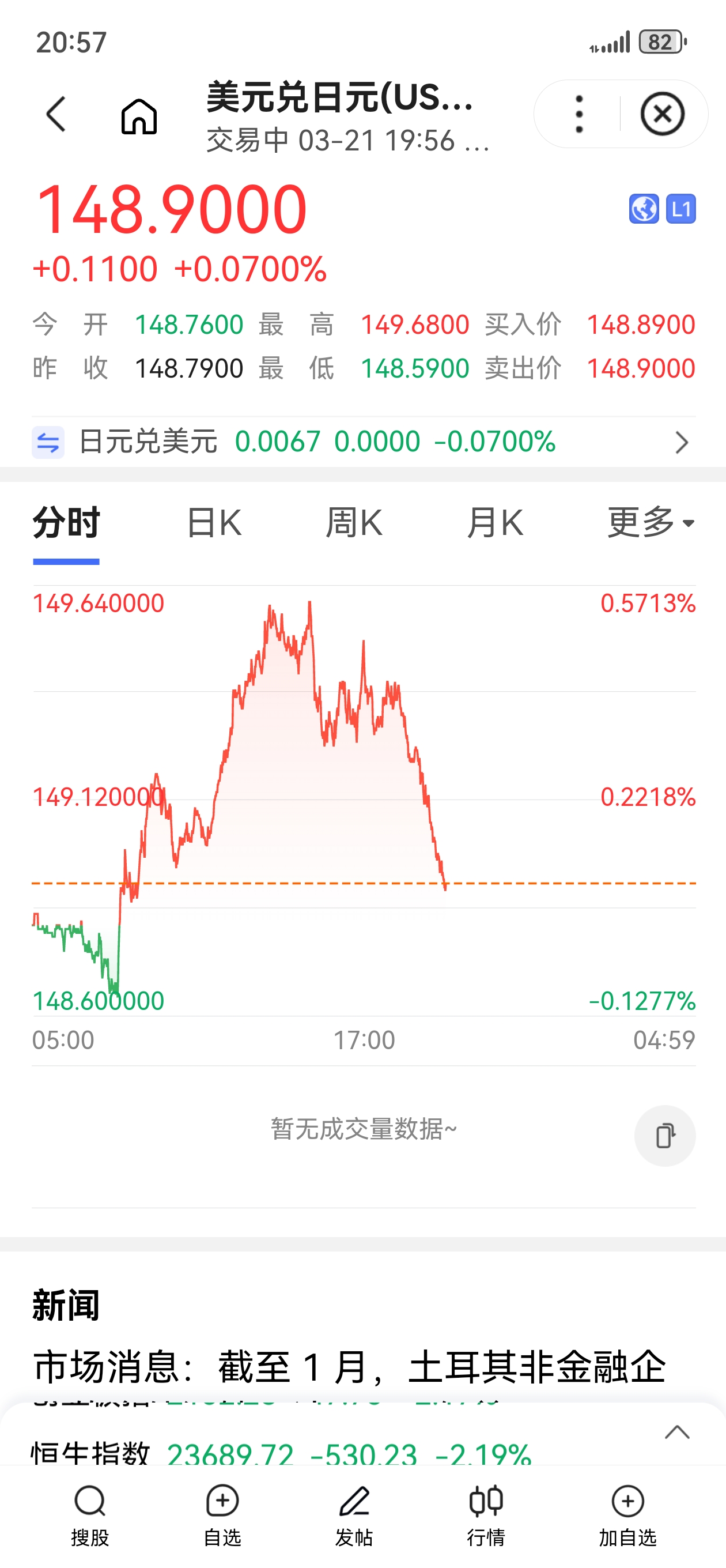Open the home icon
Image resolution: width=726 pixels, height=1568 pixels.
(x=139, y=116)
